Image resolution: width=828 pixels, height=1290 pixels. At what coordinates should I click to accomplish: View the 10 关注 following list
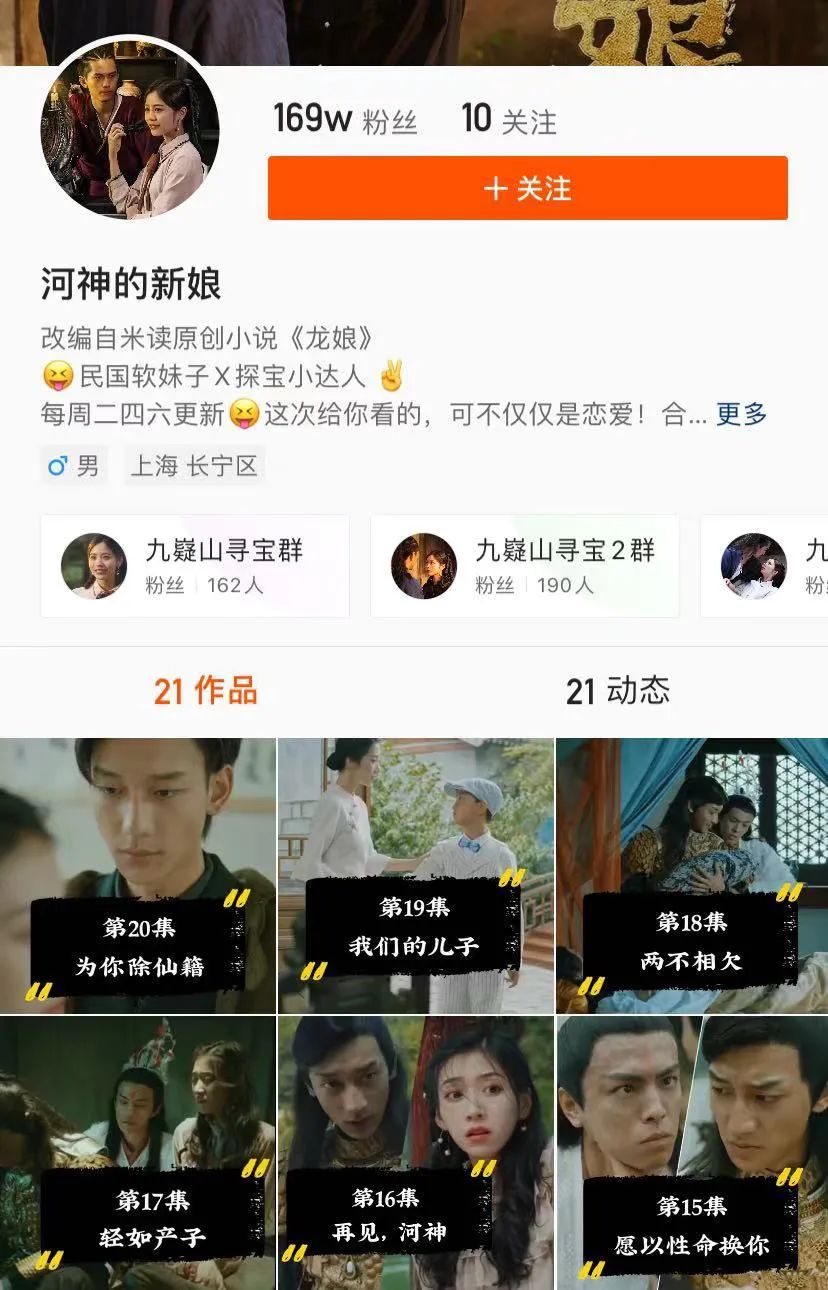(509, 120)
